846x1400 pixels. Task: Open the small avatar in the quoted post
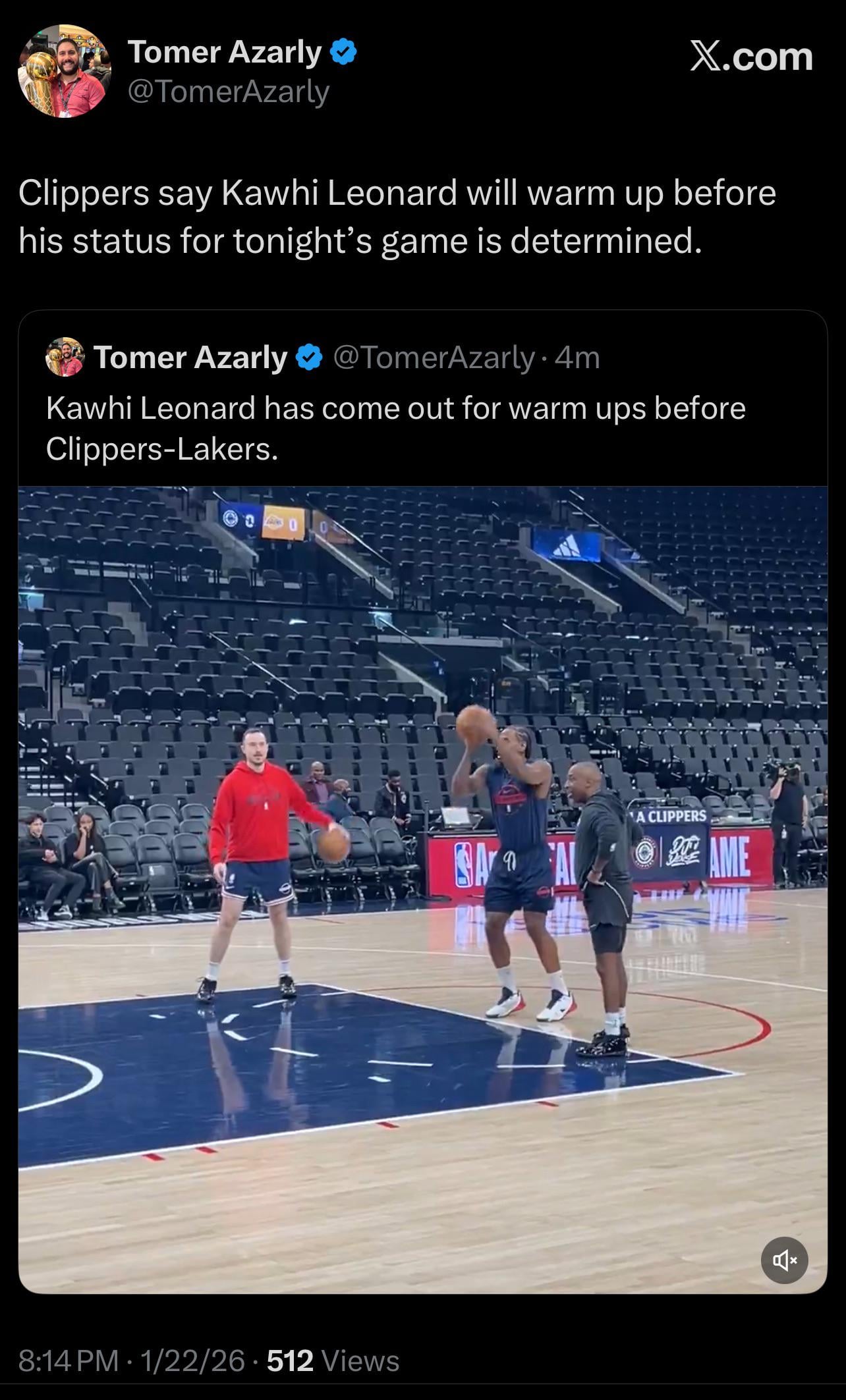[x=65, y=357]
